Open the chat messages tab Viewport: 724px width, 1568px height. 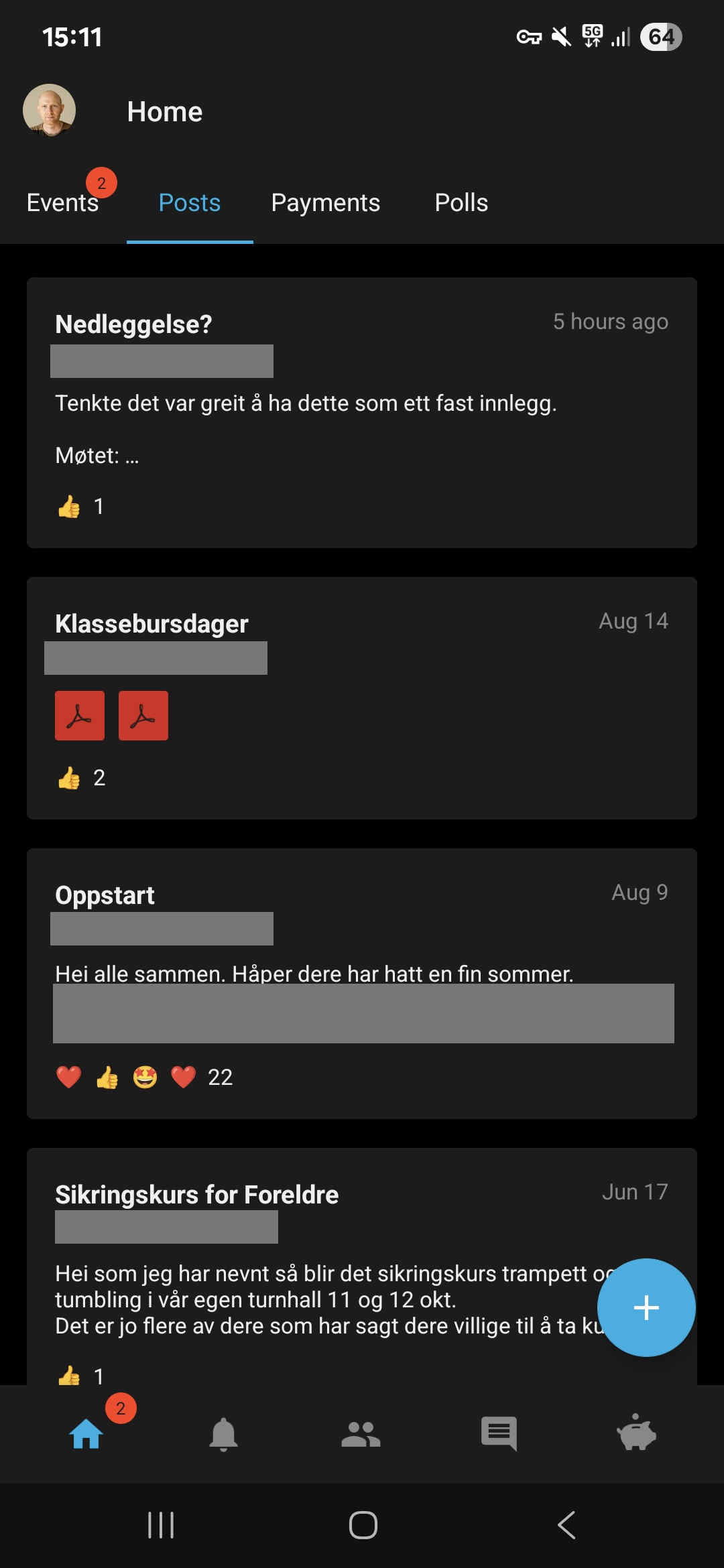pyautogui.click(x=499, y=1434)
